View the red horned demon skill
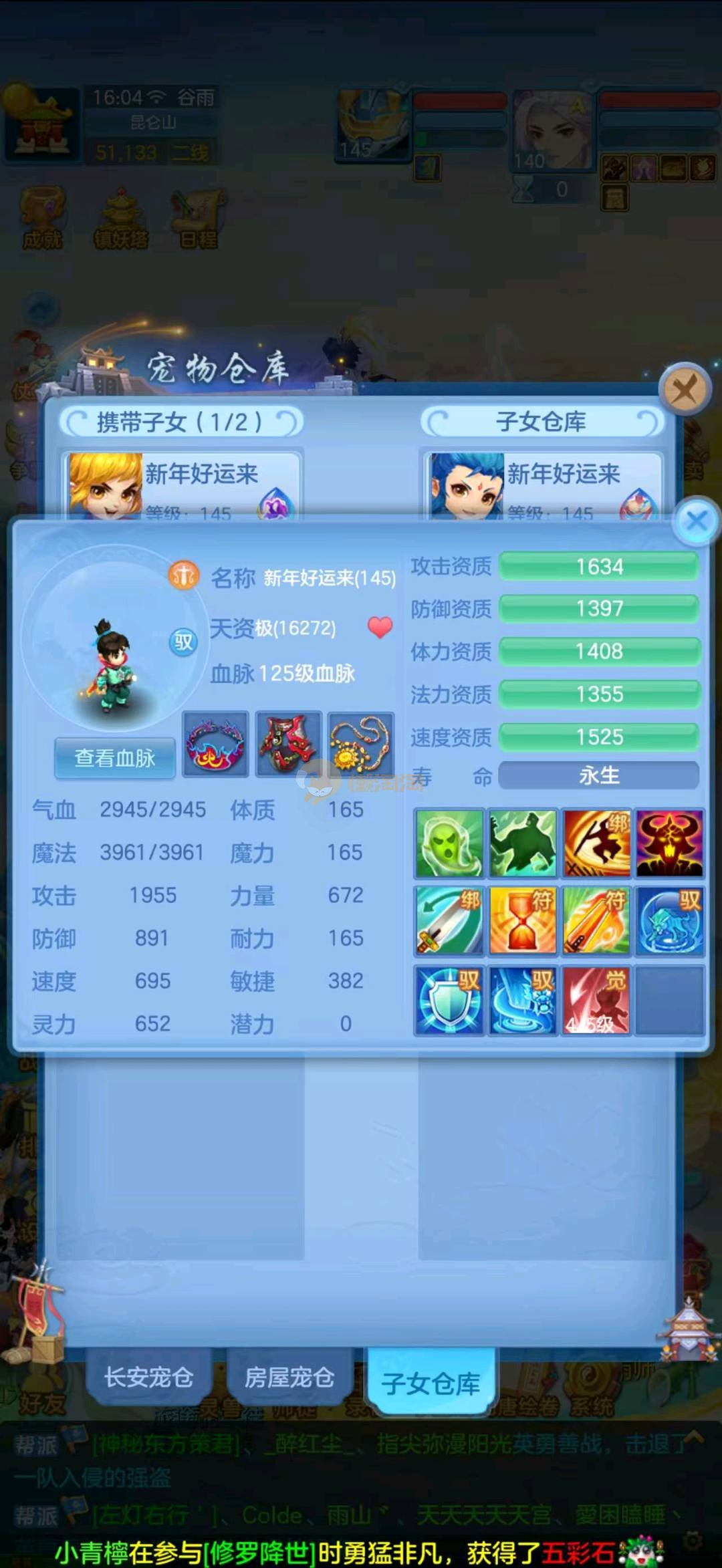The width and height of the screenshot is (722, 1568). pyautogui.click(x=669, y=843)
